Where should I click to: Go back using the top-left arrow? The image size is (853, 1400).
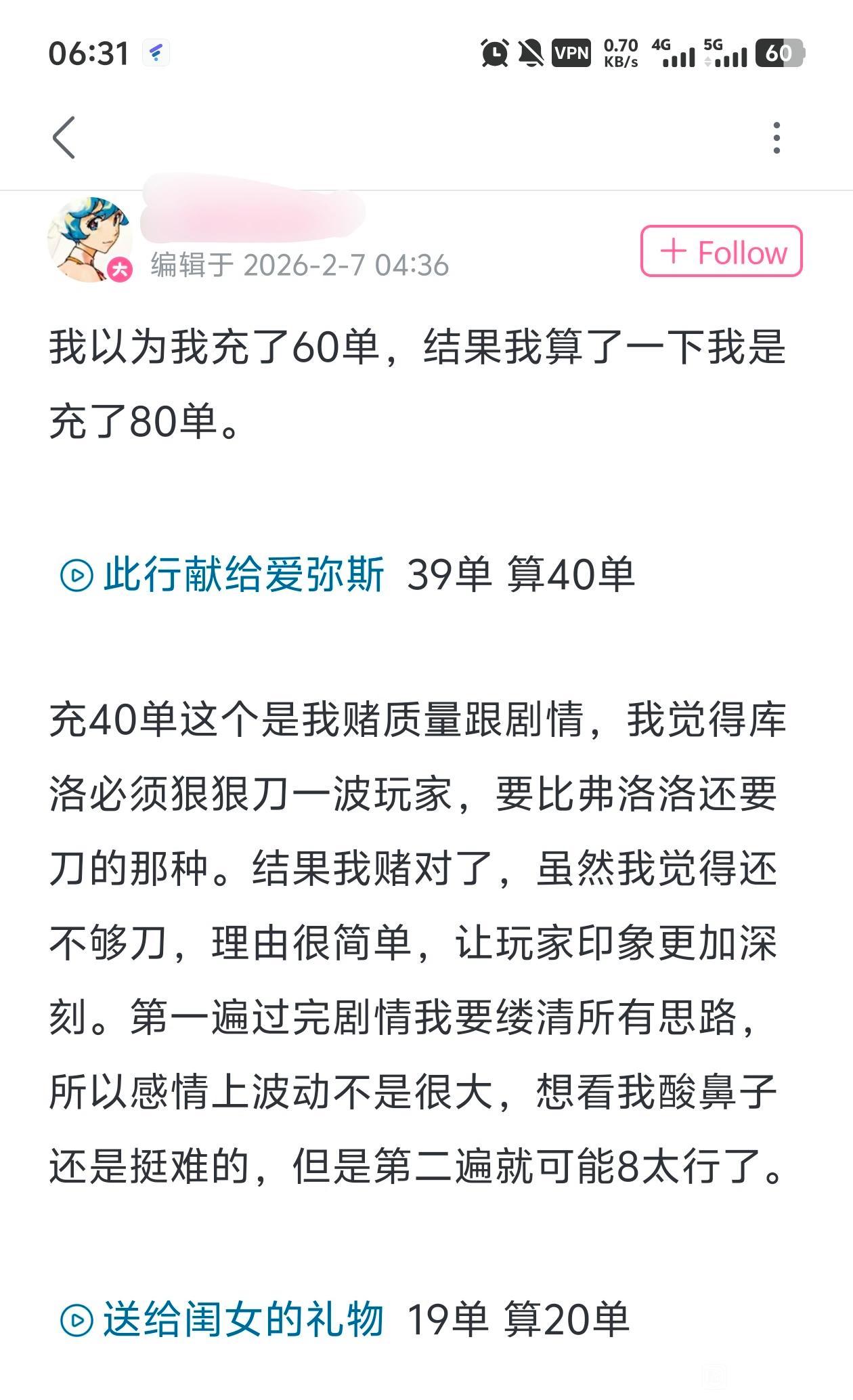[64, 137]
